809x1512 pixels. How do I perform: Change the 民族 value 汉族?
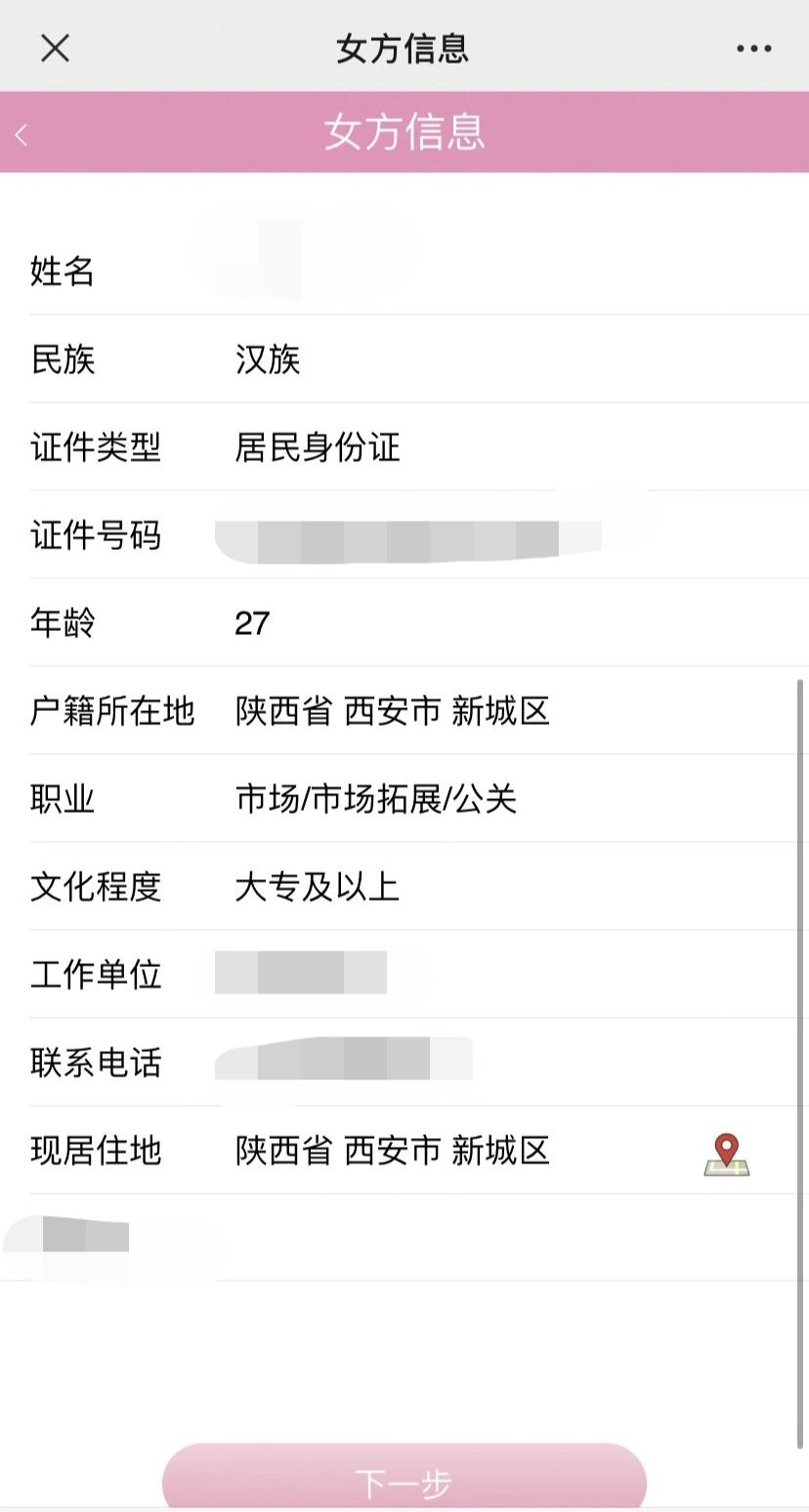(x=268, y=359)
